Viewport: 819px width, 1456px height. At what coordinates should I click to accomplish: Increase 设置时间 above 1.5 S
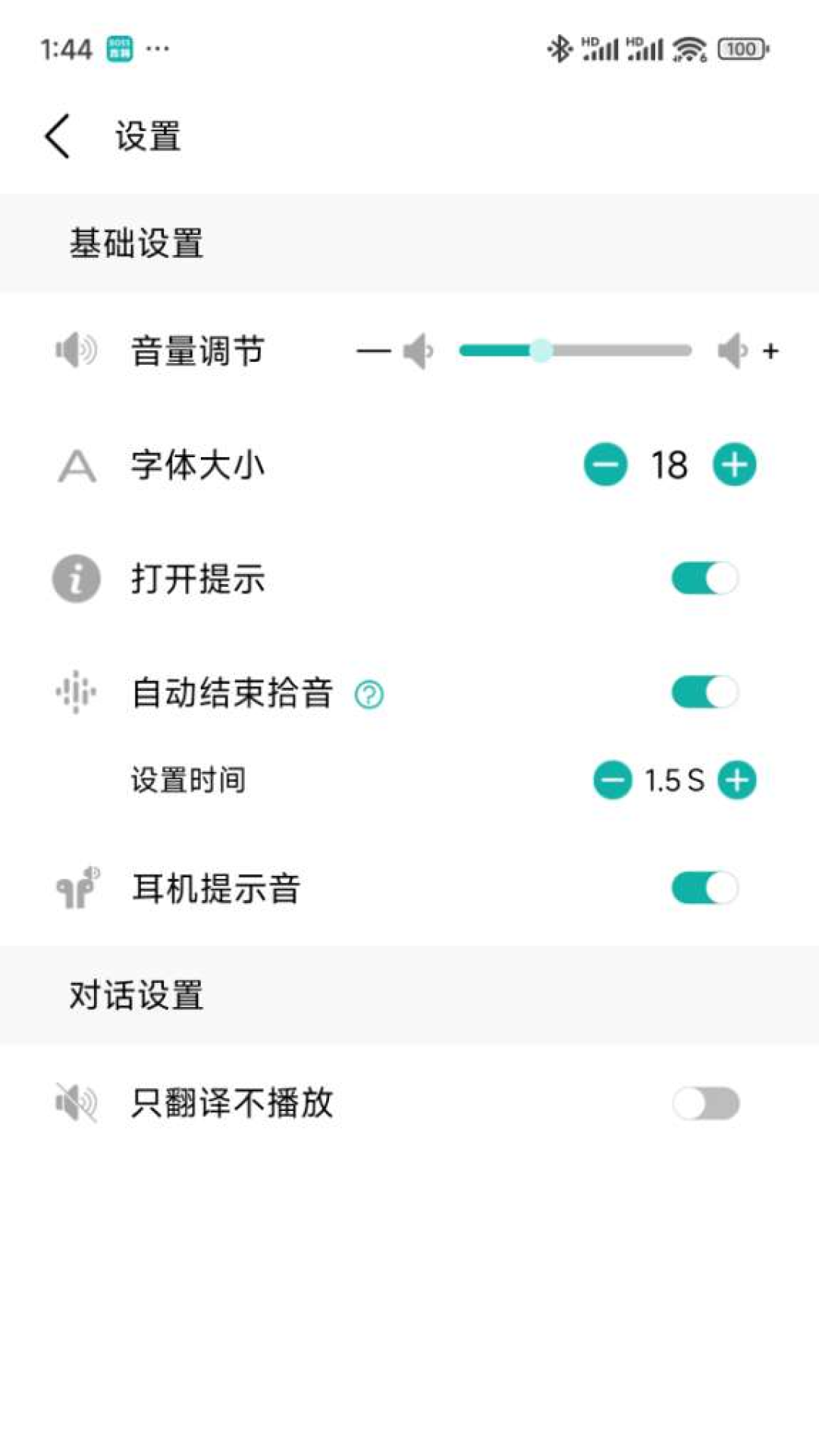[x=737, y=780]
